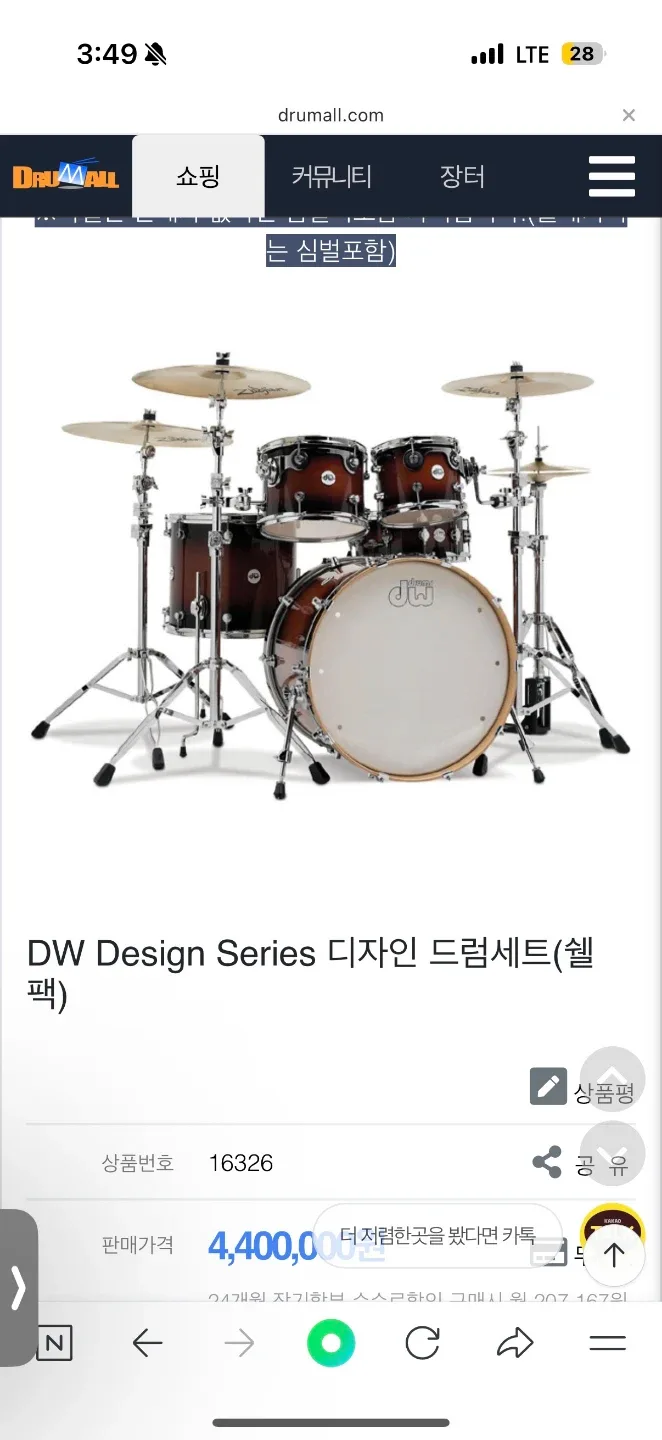Viewport: 662px width, 1440px height.
Task: Jump back to top of page
Action: point(612,1256)
